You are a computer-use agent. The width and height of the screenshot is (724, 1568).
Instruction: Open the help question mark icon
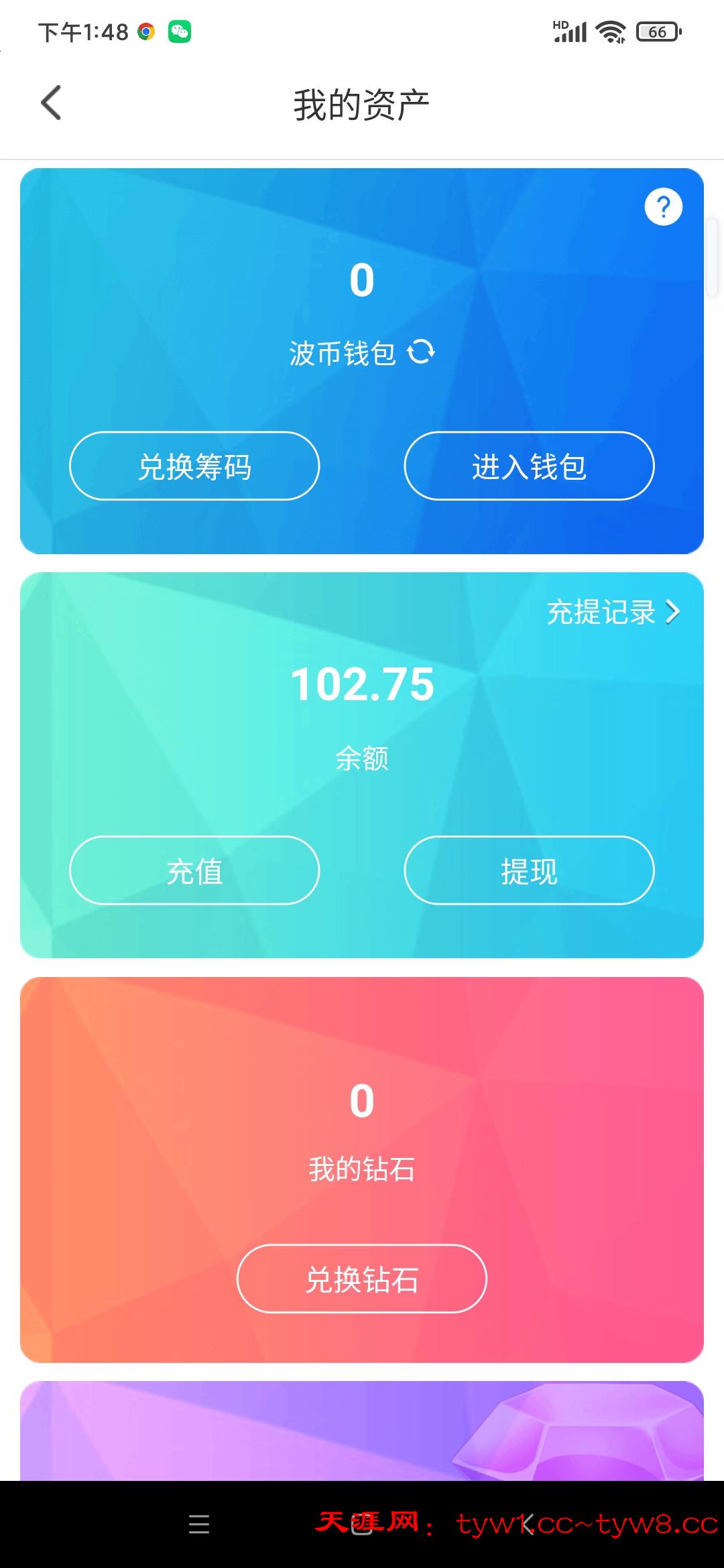pos(663,207)
